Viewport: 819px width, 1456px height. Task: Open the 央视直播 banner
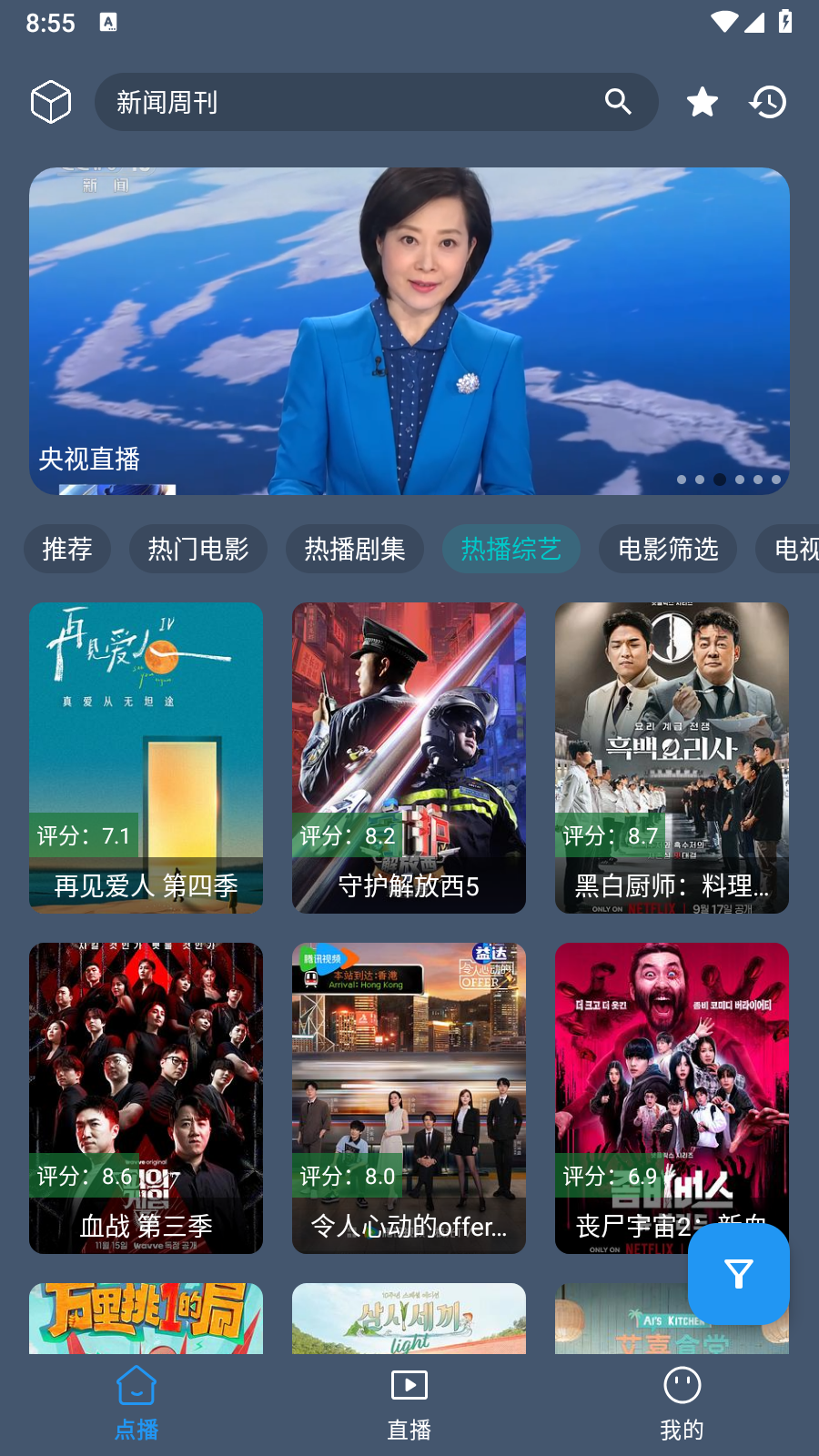point(409,331)
